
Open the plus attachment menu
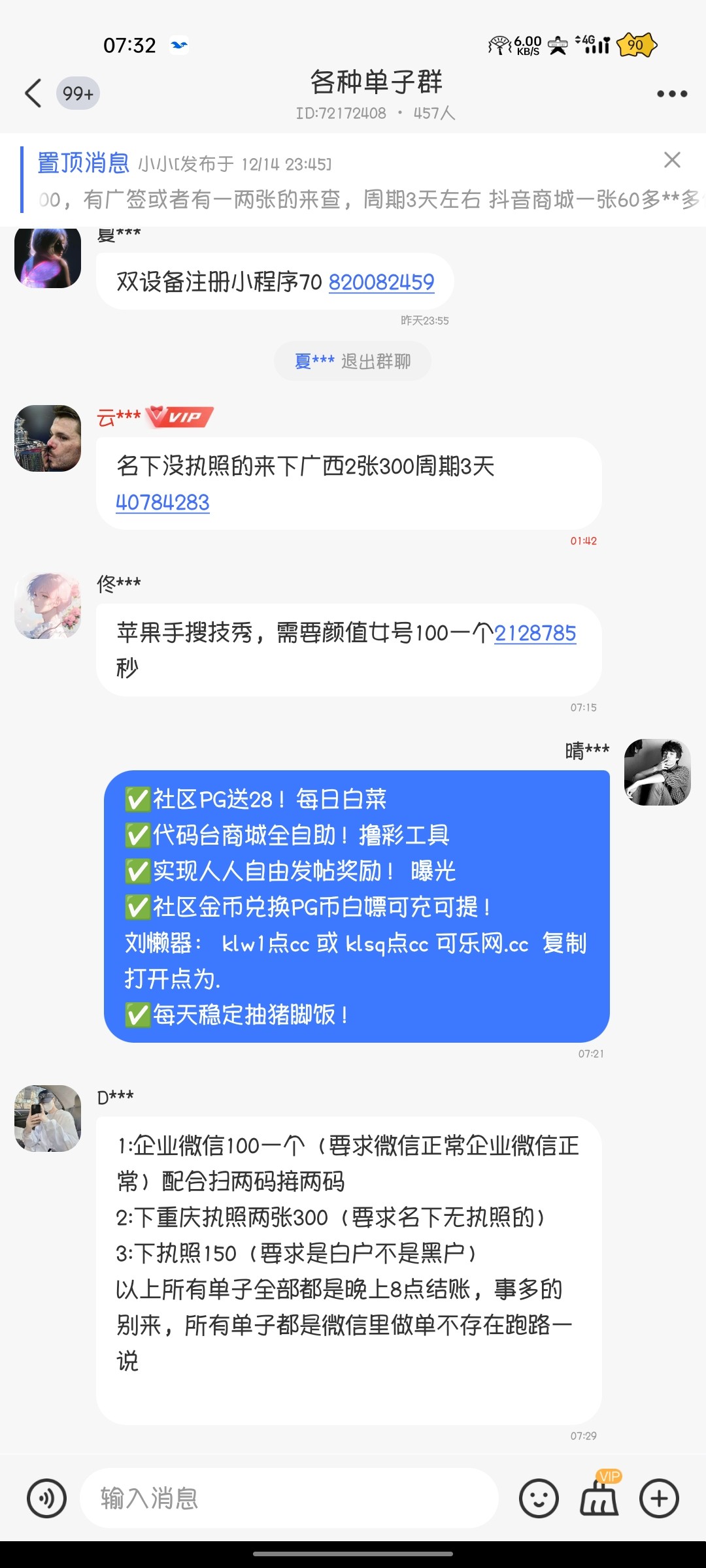click(659, 1498)
